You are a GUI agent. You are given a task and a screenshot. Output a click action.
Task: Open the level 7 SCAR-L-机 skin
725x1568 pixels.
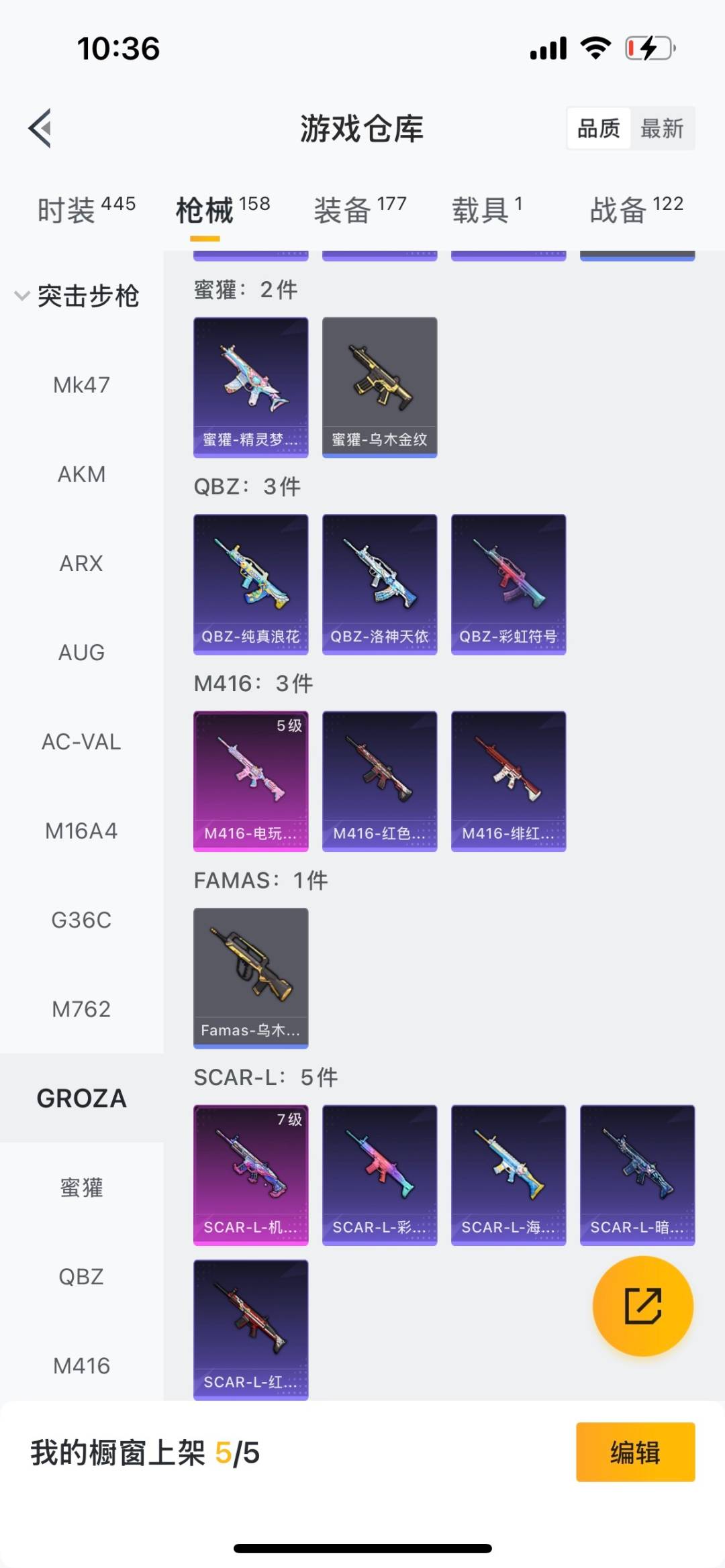click(x=250, y=1175)
